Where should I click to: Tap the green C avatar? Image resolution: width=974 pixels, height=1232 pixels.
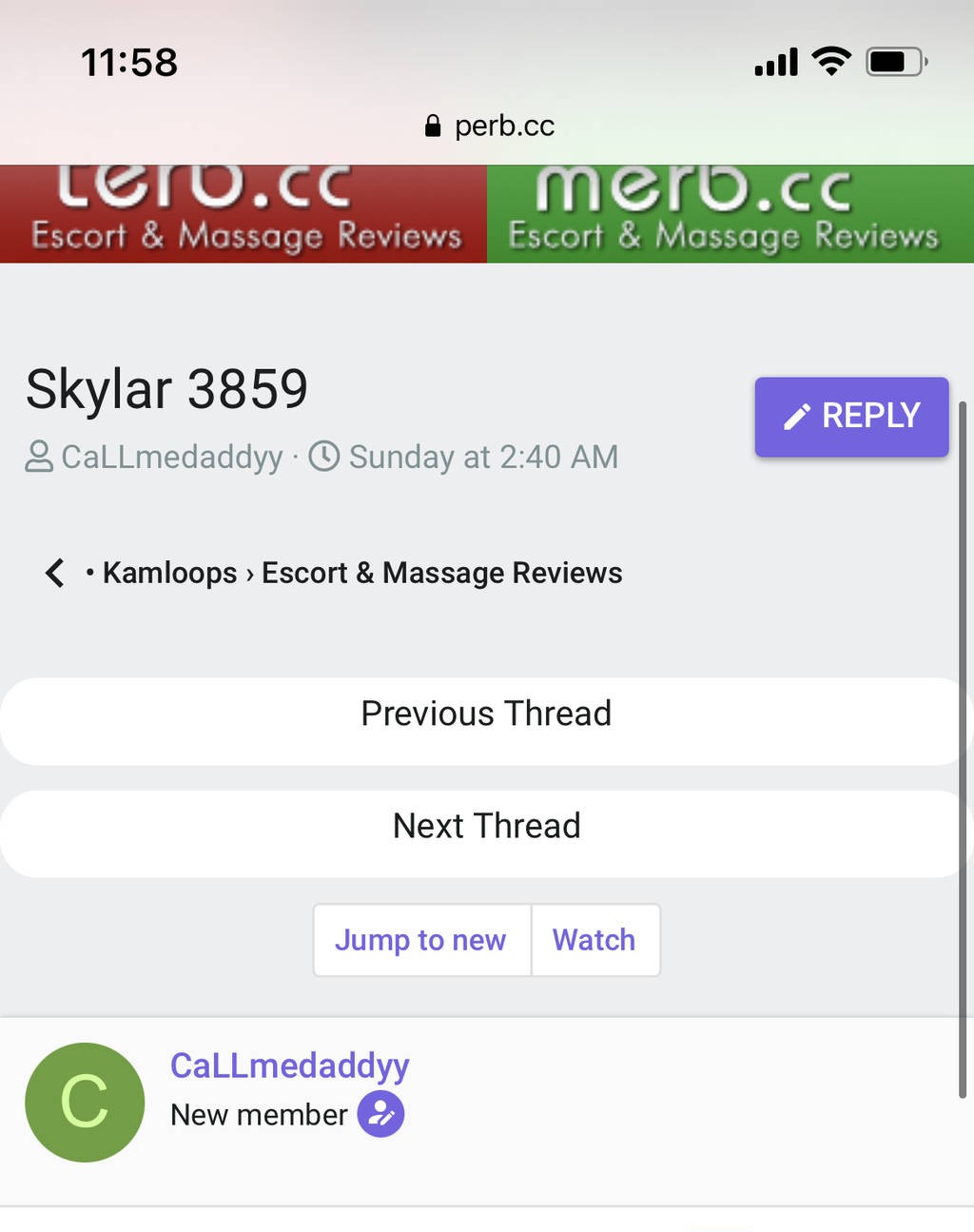click(x=85, y=1102)
